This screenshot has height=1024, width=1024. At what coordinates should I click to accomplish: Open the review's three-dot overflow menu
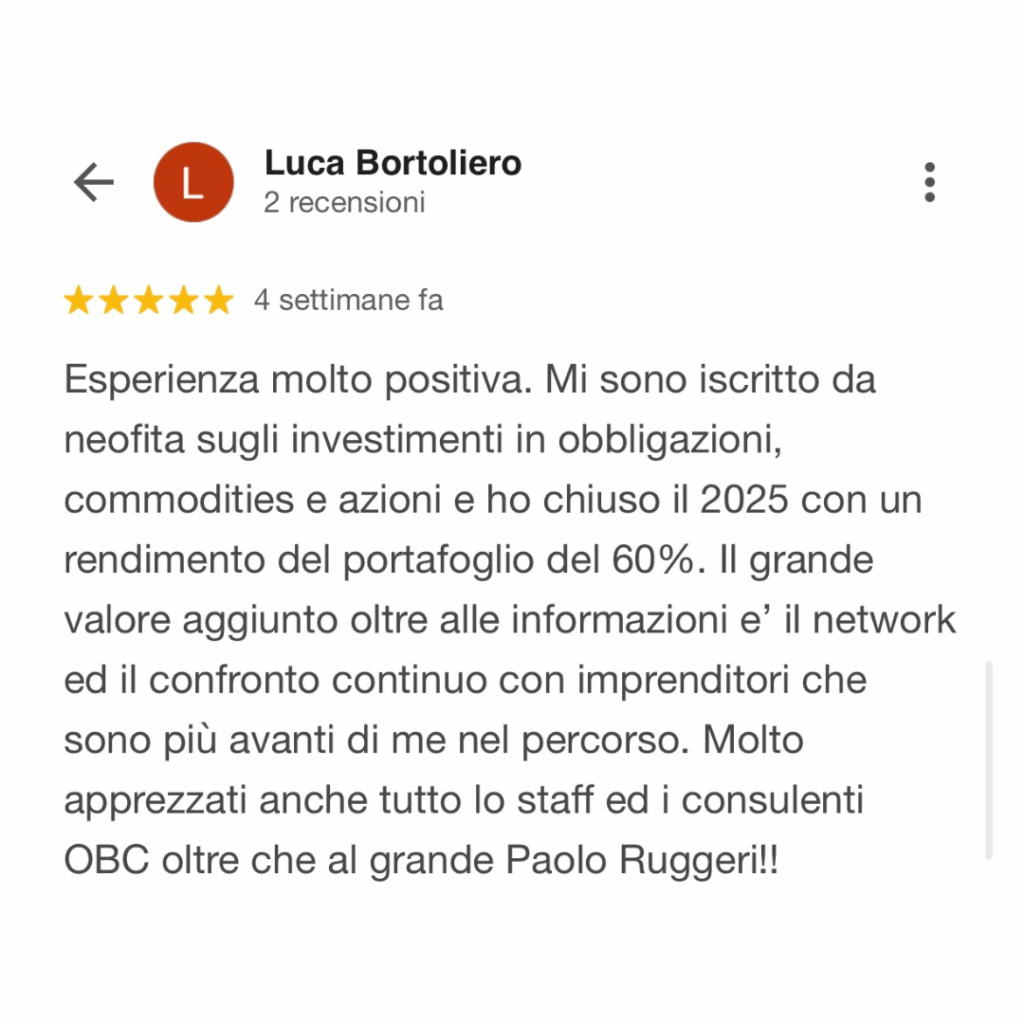[x=929, y=182]
